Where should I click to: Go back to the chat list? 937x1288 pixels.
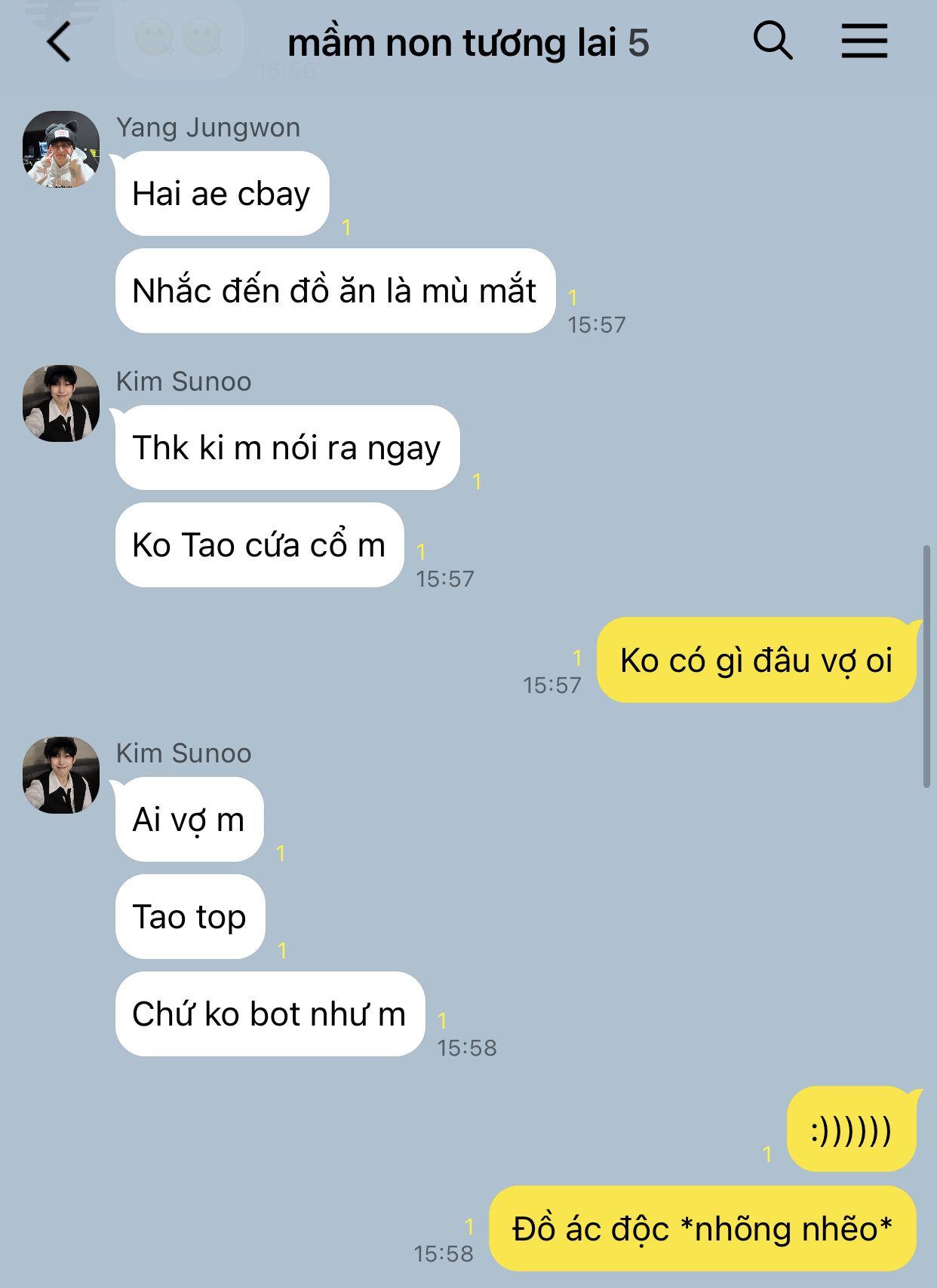59,42
